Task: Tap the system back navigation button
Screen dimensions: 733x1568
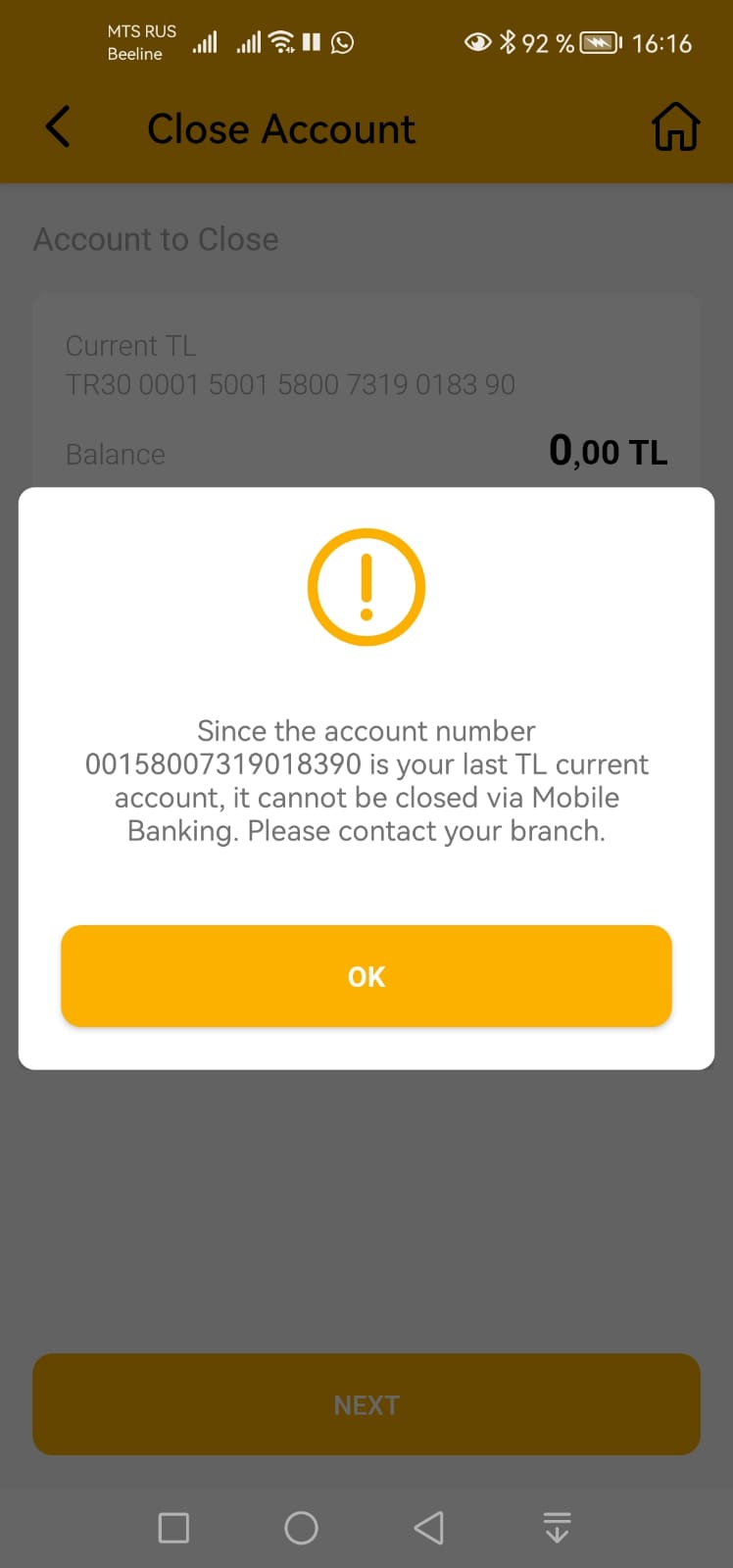Action: pyautogui.click(x=429, y=1528)
